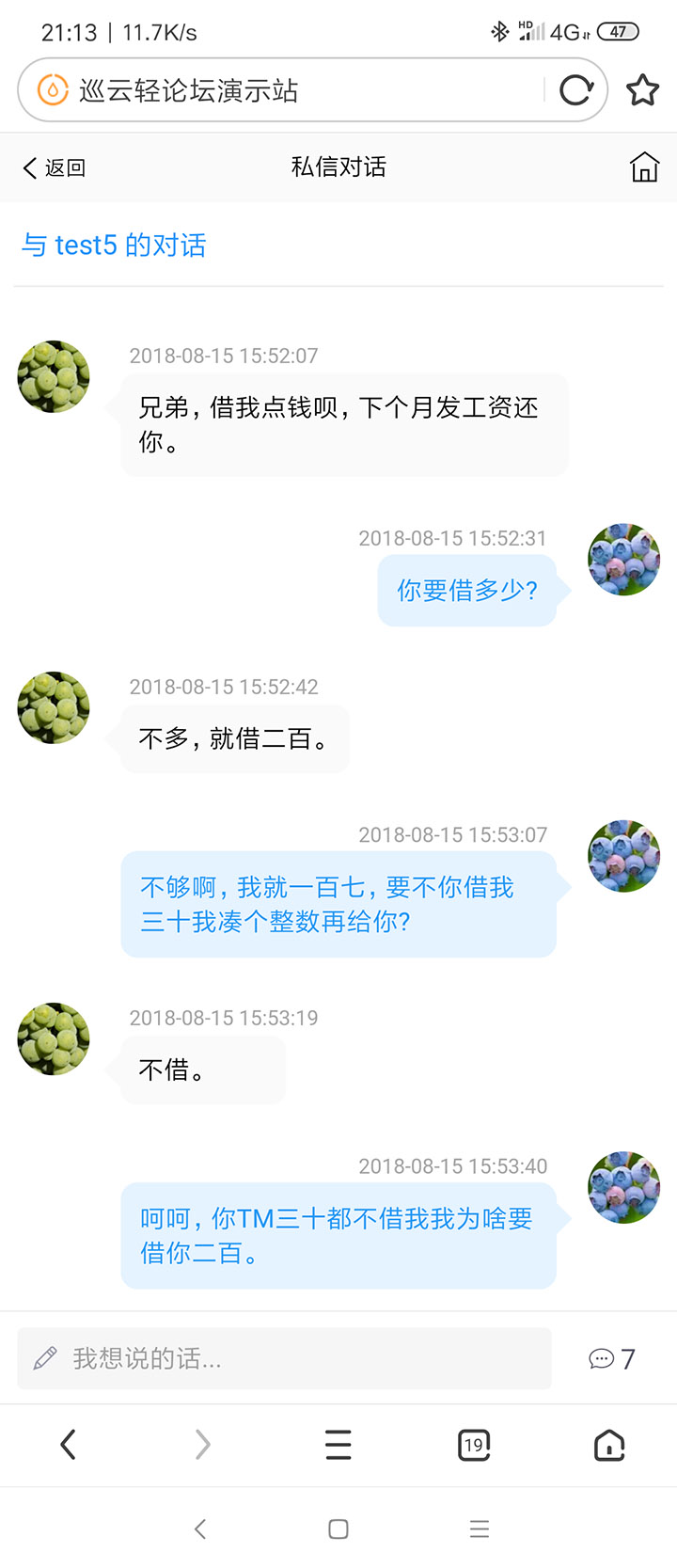Go back with the browser back arrow
677x1568 pixels.
click(68, 1444)
